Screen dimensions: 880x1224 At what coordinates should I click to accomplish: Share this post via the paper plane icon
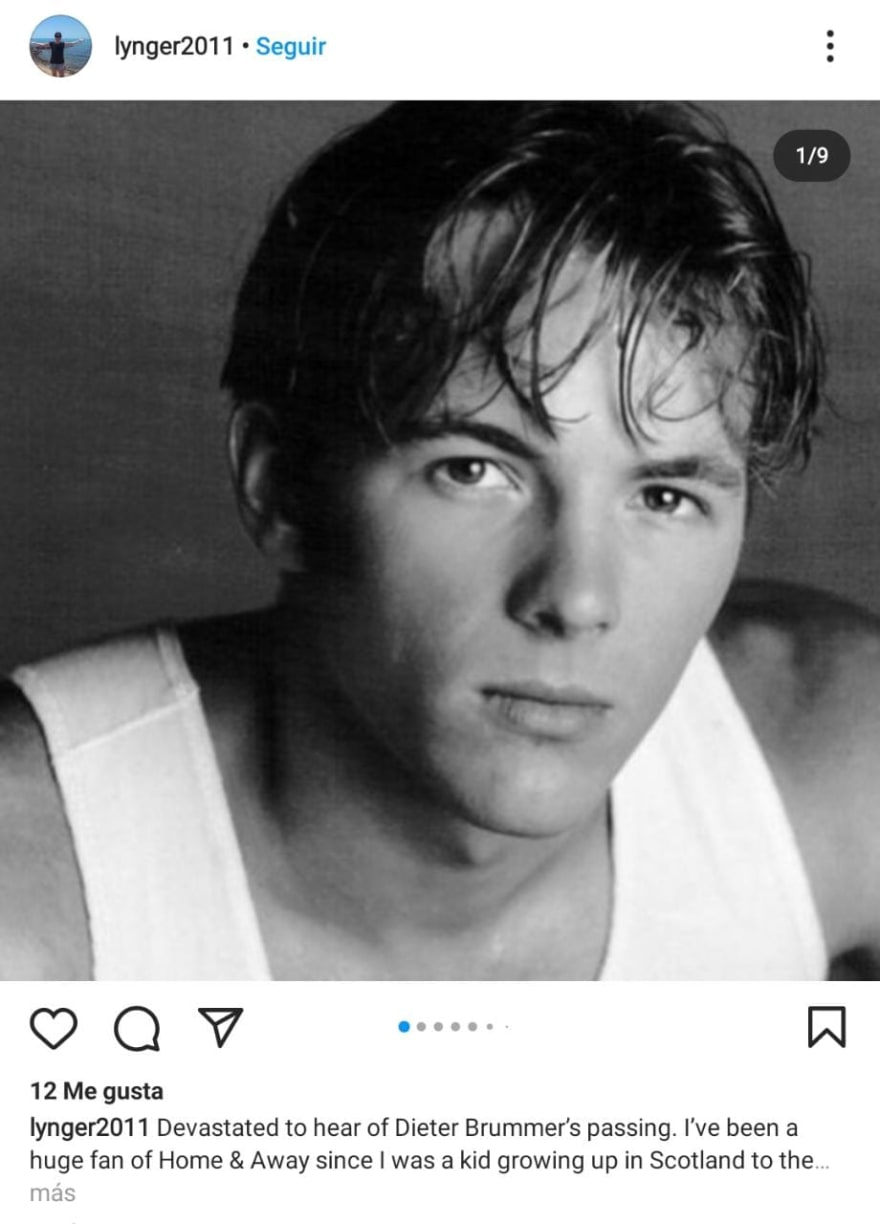click(x=220, y=1027)
